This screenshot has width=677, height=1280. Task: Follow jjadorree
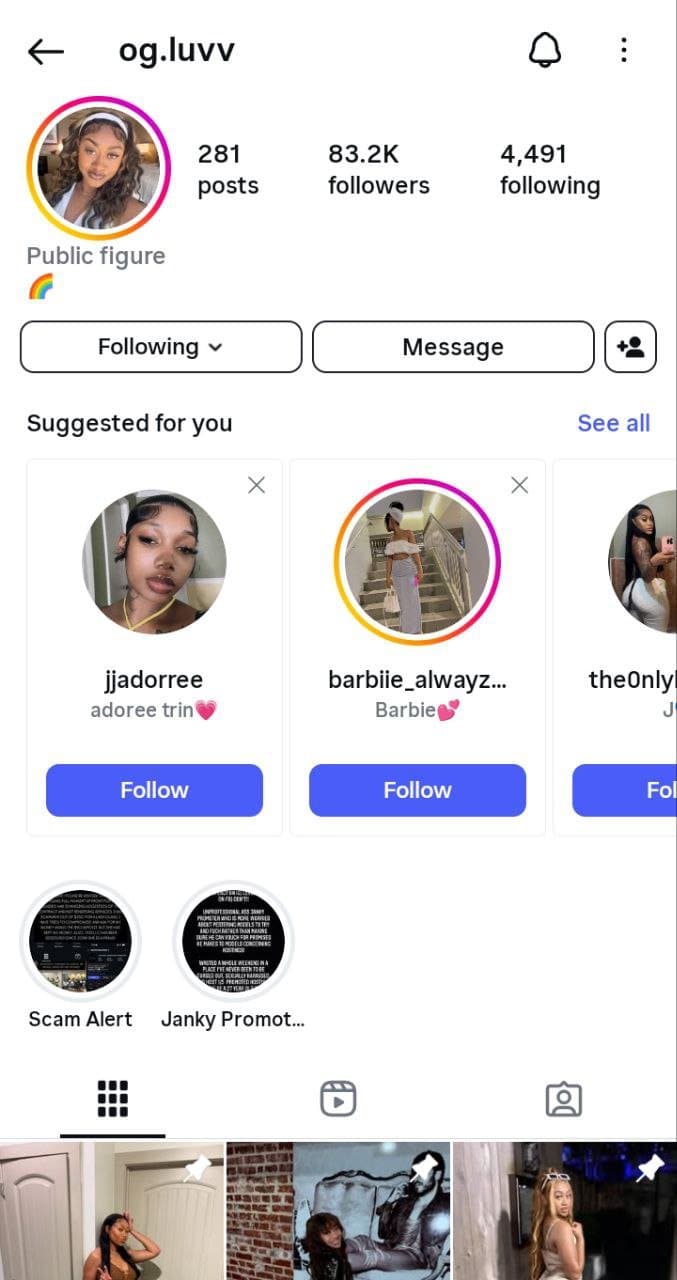point(154,790)
